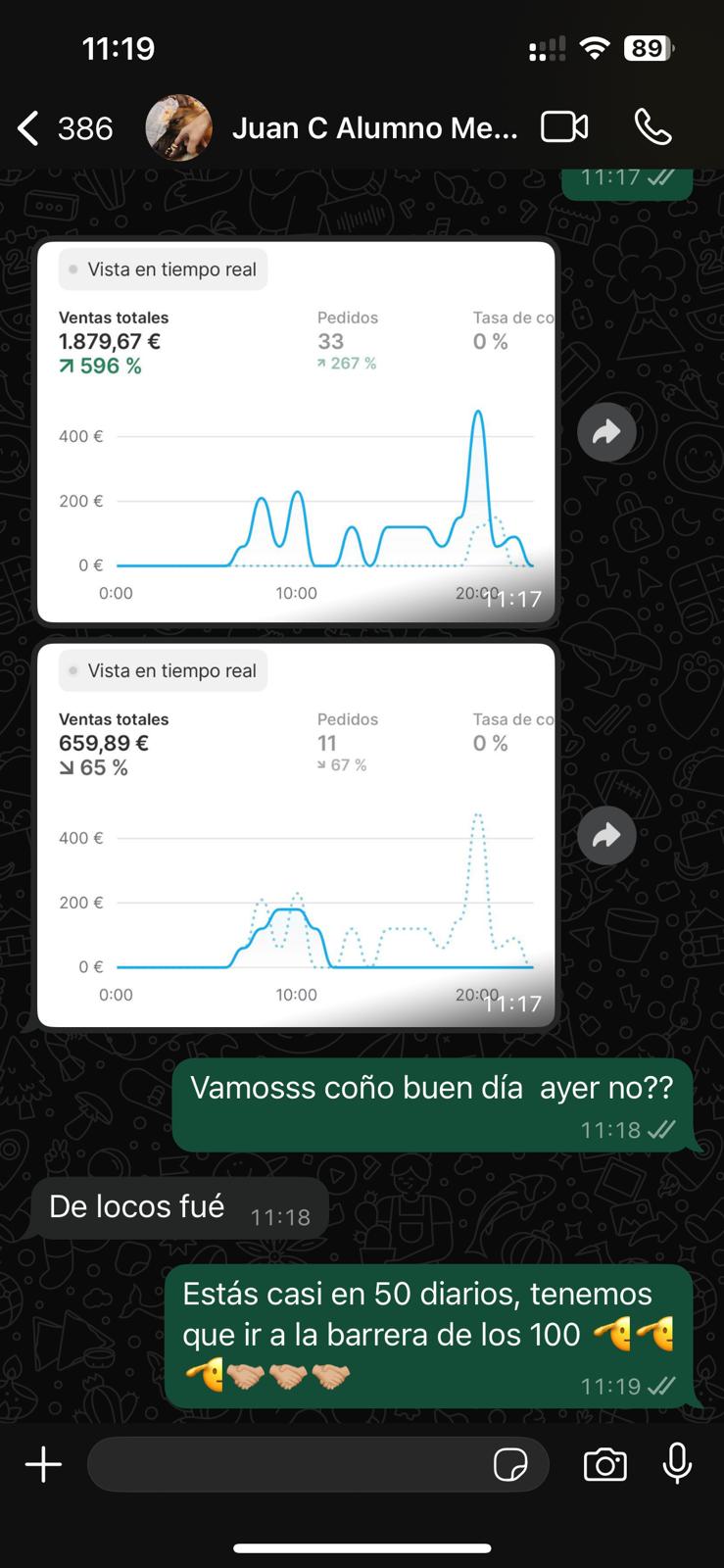The height and width of the screenshot is (1568, 724).
Task: Open the 659,89 € sales chart image
Action: pyautogui.click(x=296, y=834)
